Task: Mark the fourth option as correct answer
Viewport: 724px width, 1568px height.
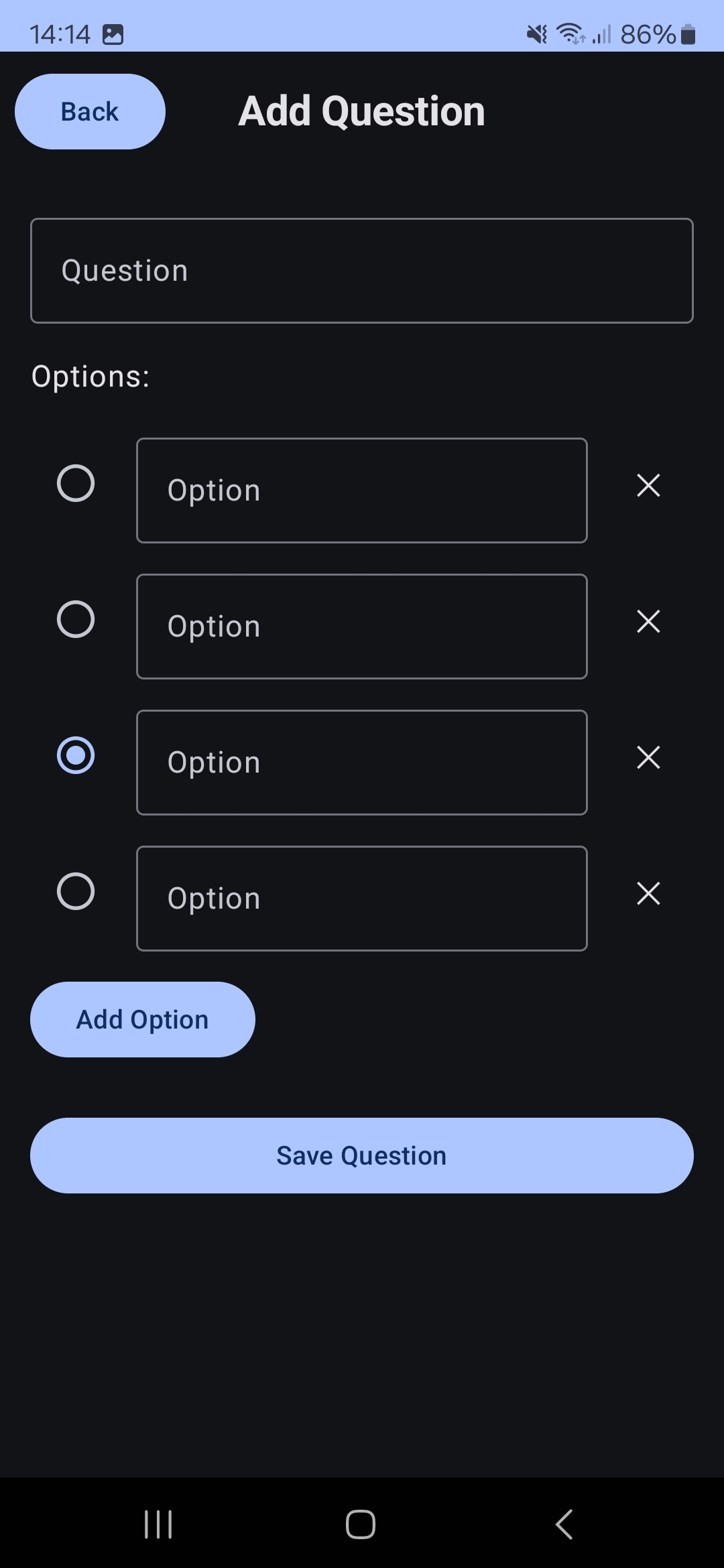Action: (x=75, y=891)
